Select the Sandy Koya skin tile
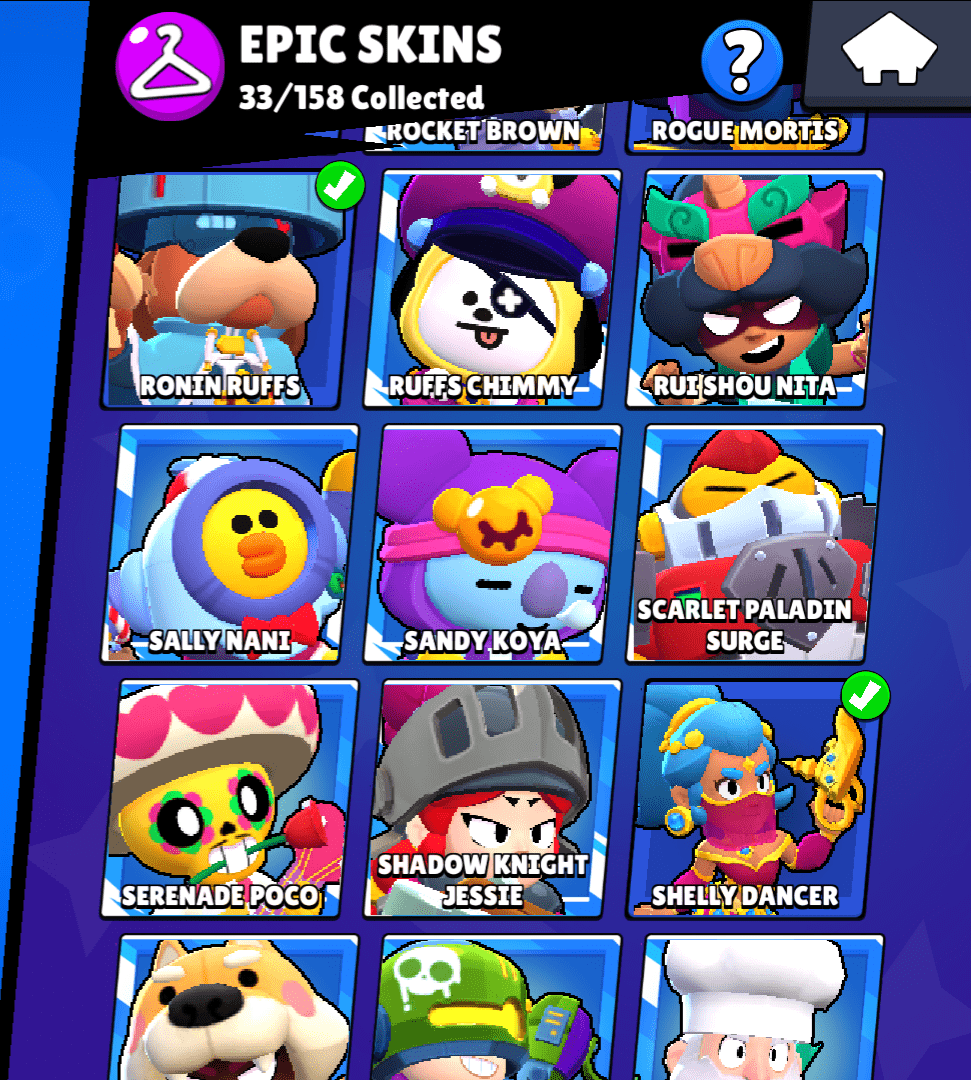Viewport: 971px width, 1080px height. pyautogui.click(x=492, y=543)
